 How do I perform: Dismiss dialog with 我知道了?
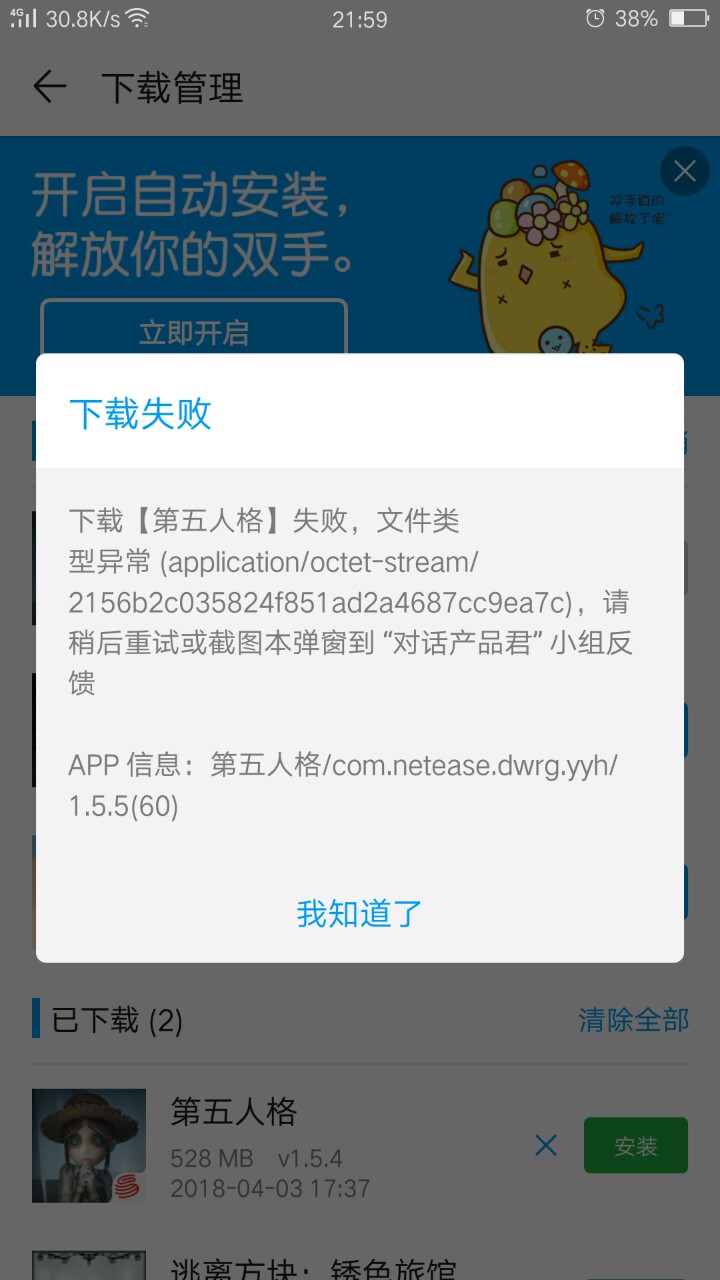[360, 913]
